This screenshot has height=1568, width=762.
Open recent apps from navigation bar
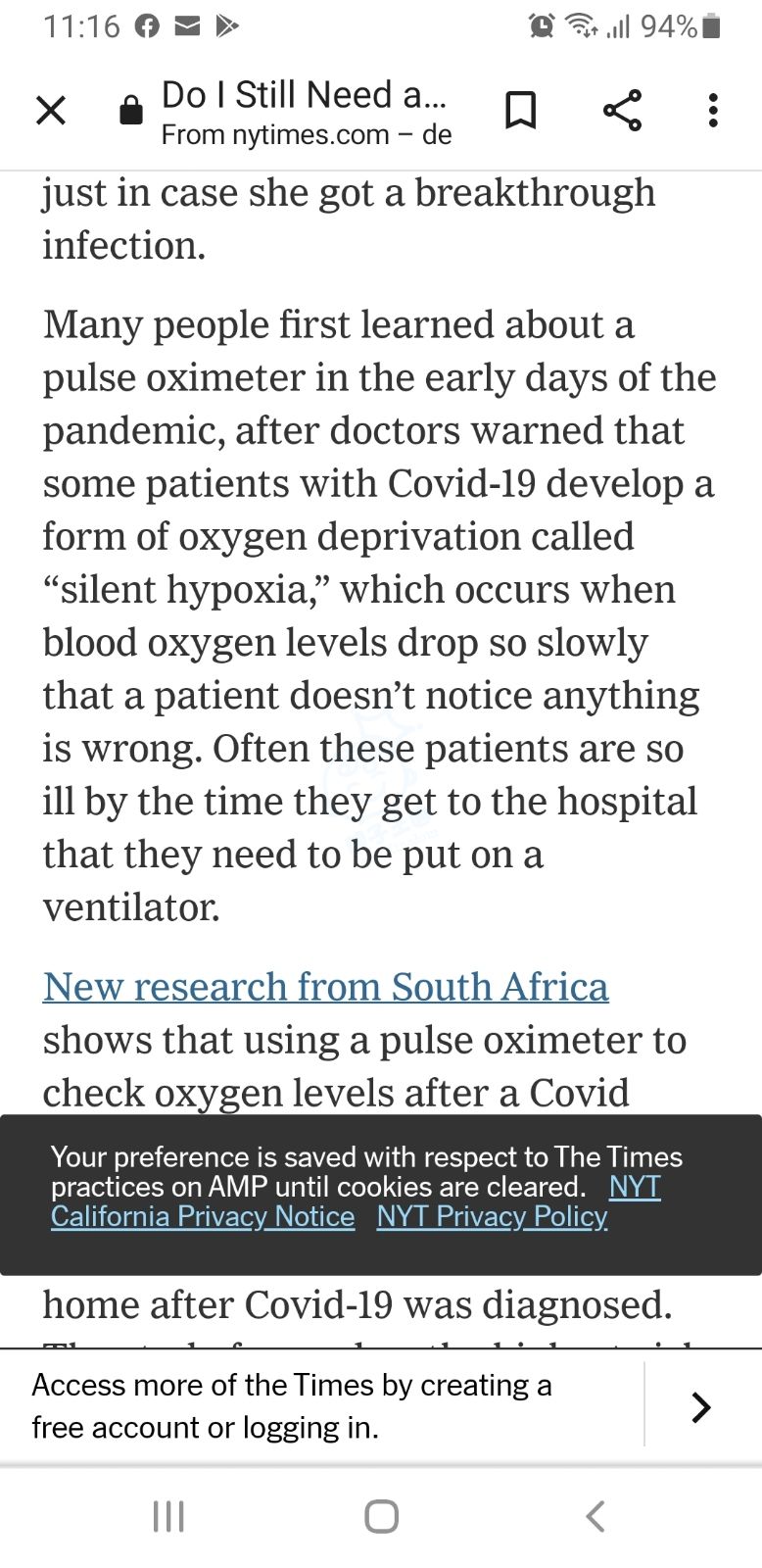tap(168, 1516)
